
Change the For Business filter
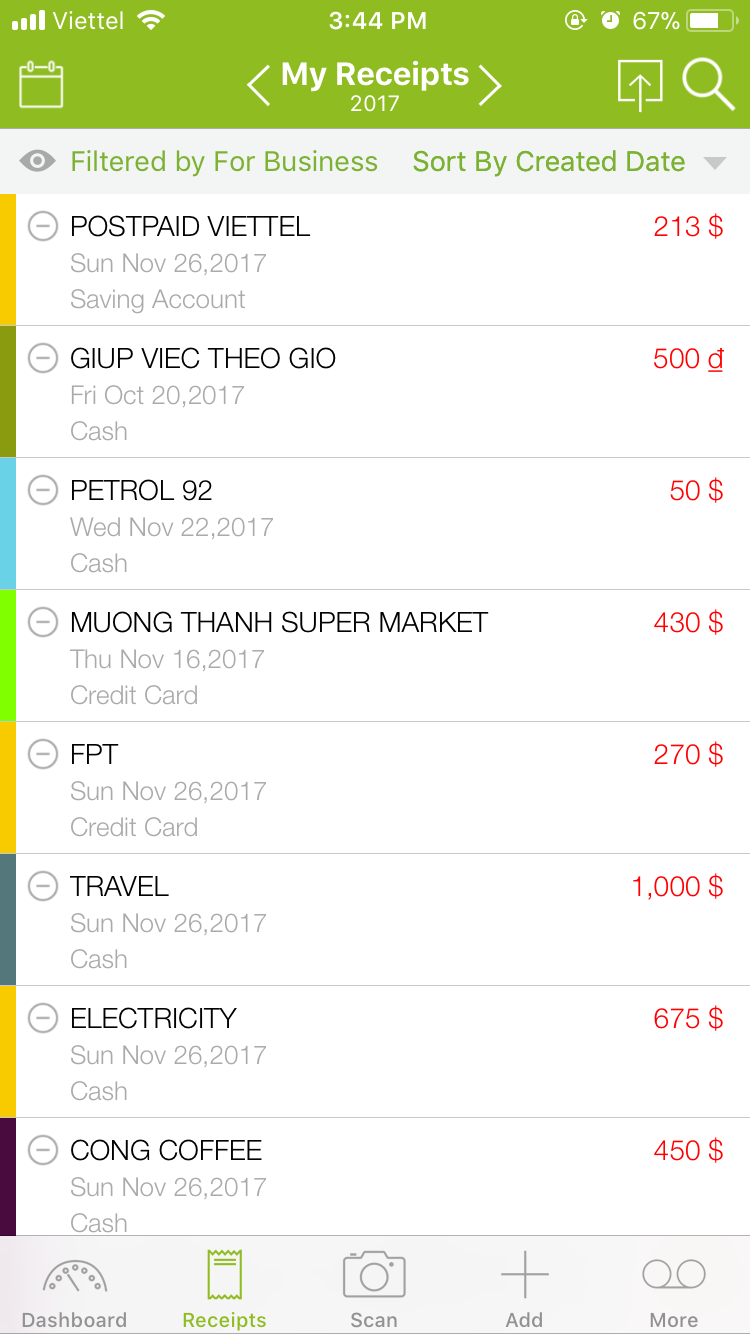(200, 162)
